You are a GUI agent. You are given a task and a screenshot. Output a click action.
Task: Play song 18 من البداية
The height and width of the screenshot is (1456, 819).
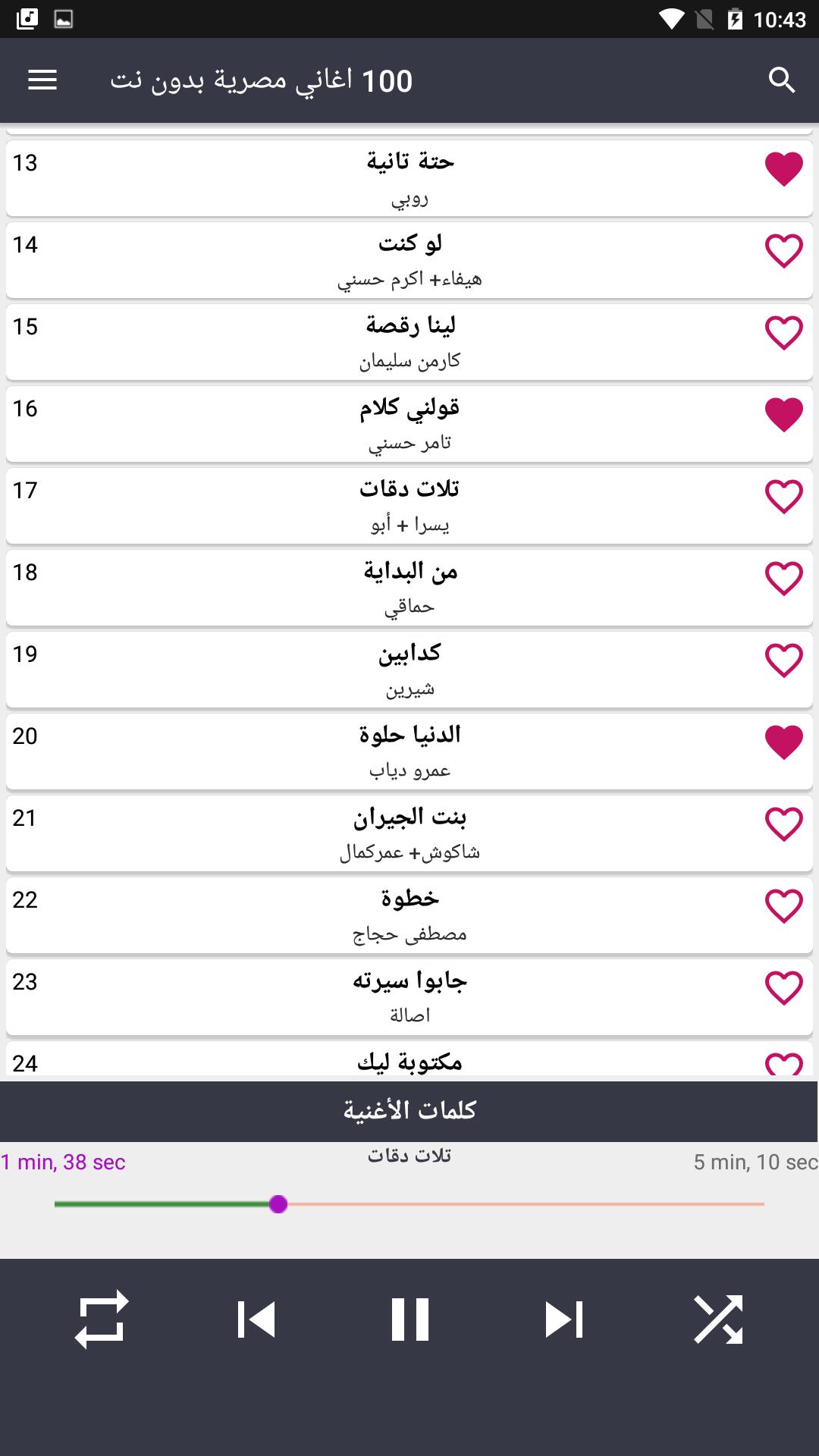pos(409,588)
